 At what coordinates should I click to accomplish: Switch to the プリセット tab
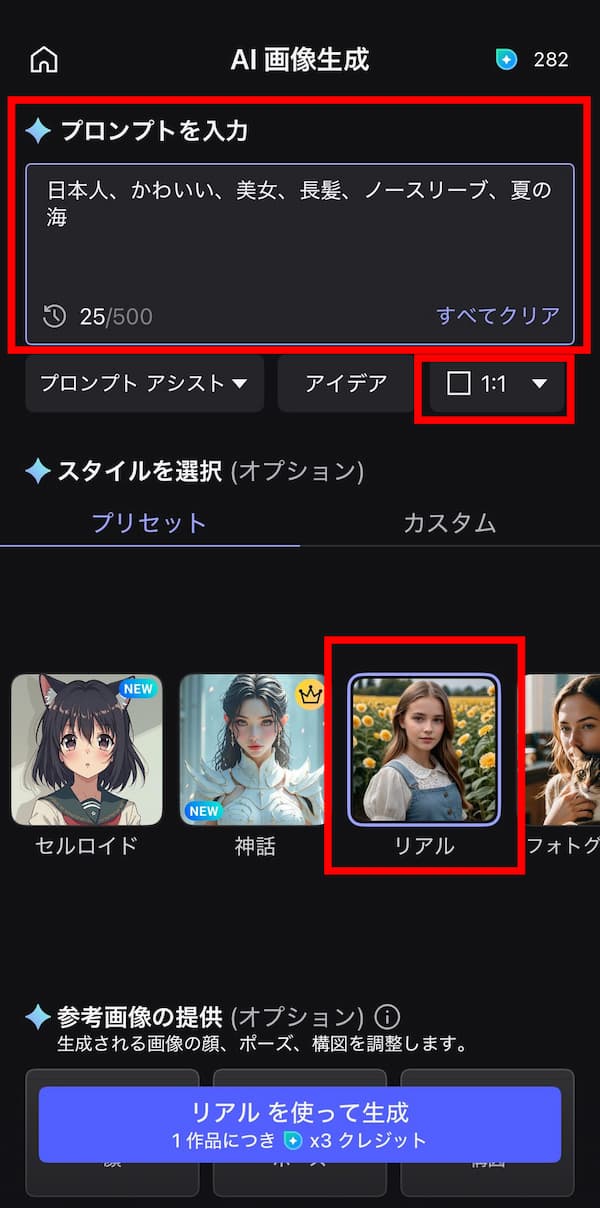[x=149, y=522]
